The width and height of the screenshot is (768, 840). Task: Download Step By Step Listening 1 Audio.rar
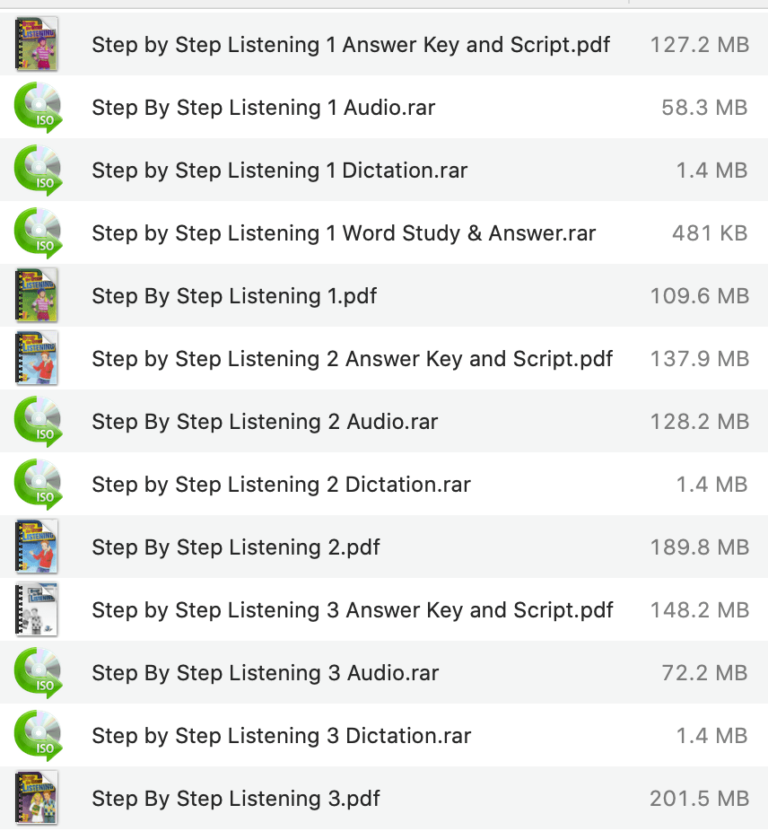[265, 107]
